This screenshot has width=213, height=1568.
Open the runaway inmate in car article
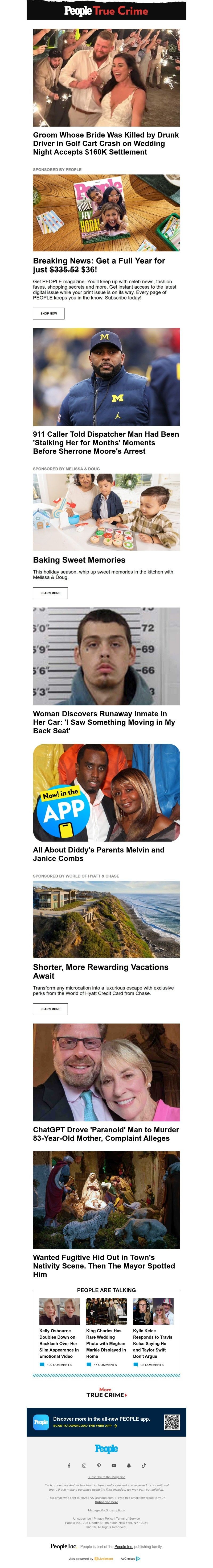click(x=104, y=722)
